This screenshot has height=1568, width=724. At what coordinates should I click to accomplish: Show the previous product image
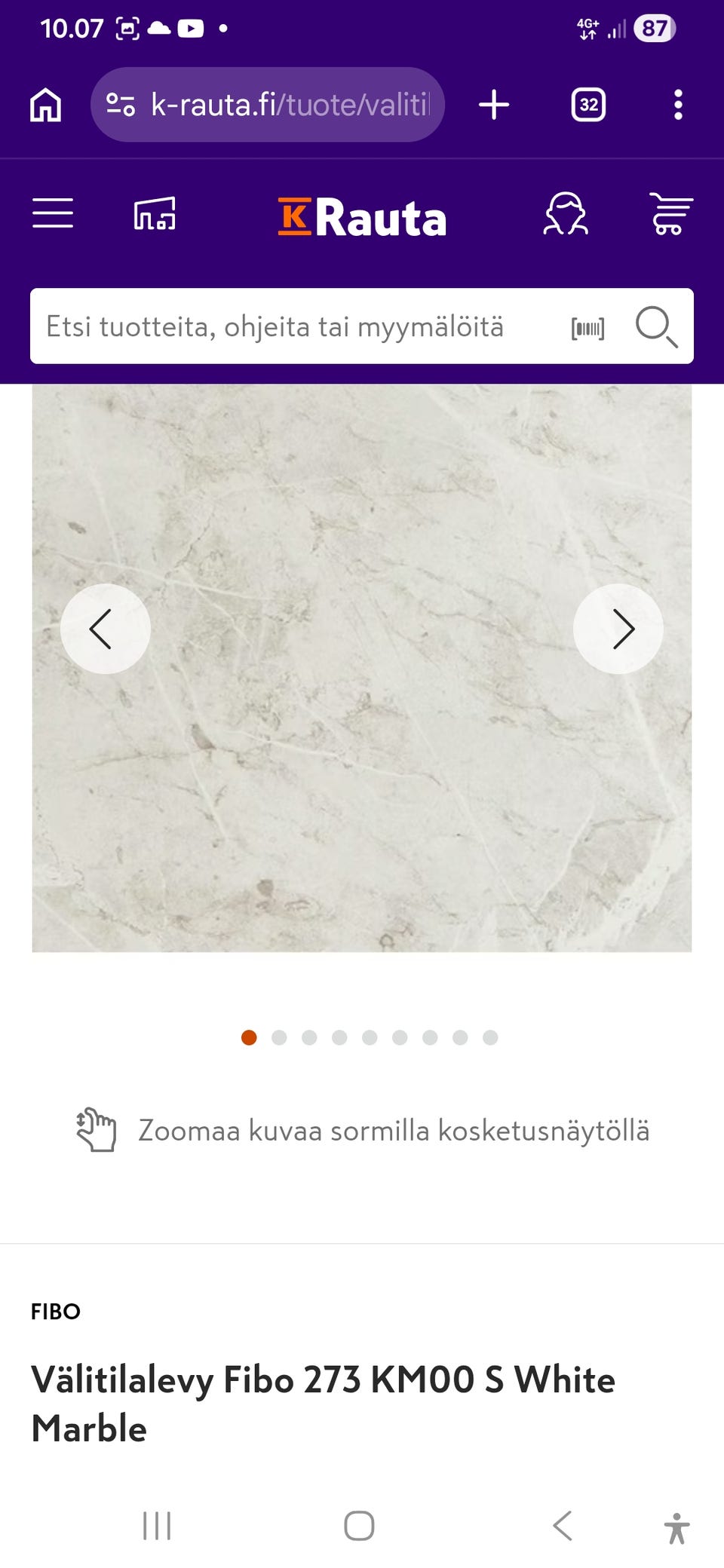pyautogui.click(x=105, y=628)
